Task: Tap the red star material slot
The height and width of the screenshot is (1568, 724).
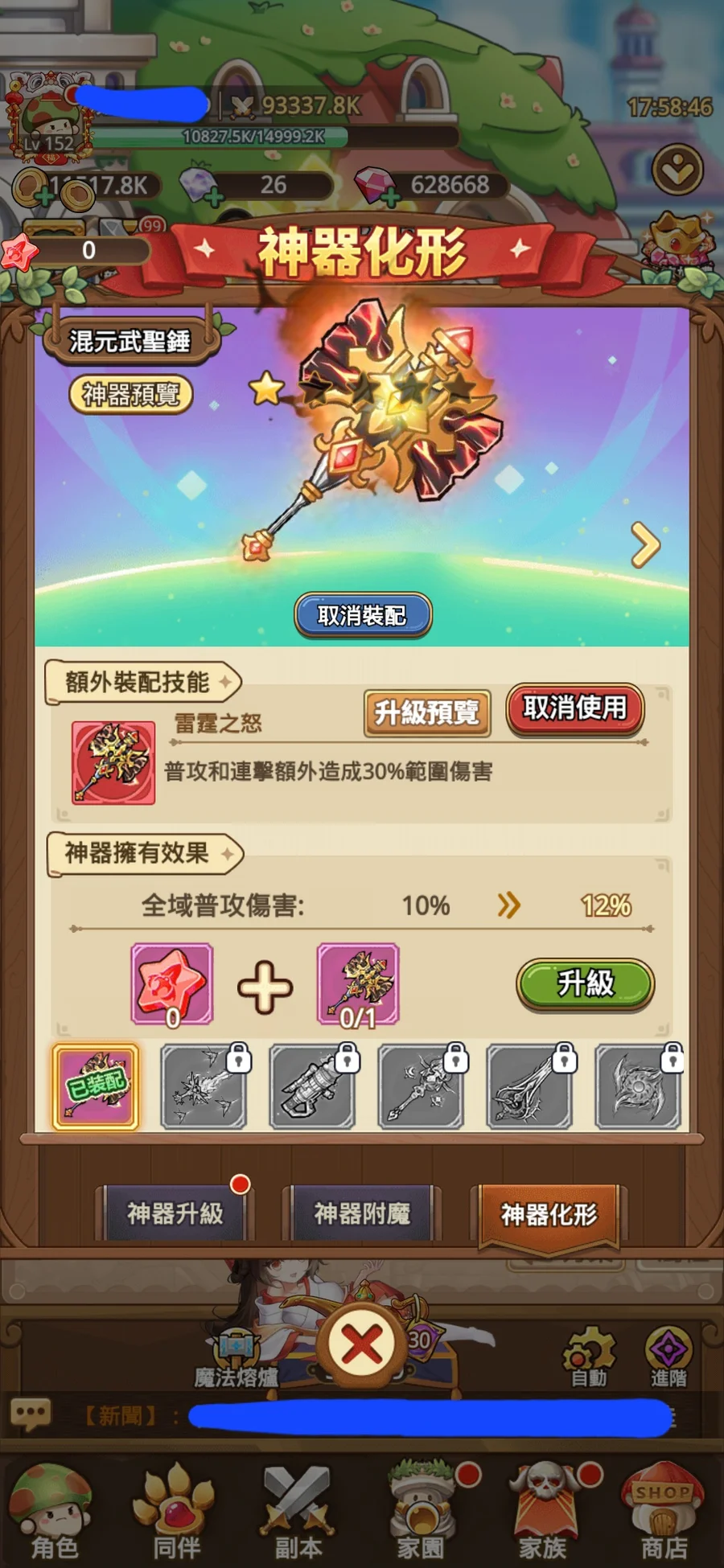Action: [172, 983]
